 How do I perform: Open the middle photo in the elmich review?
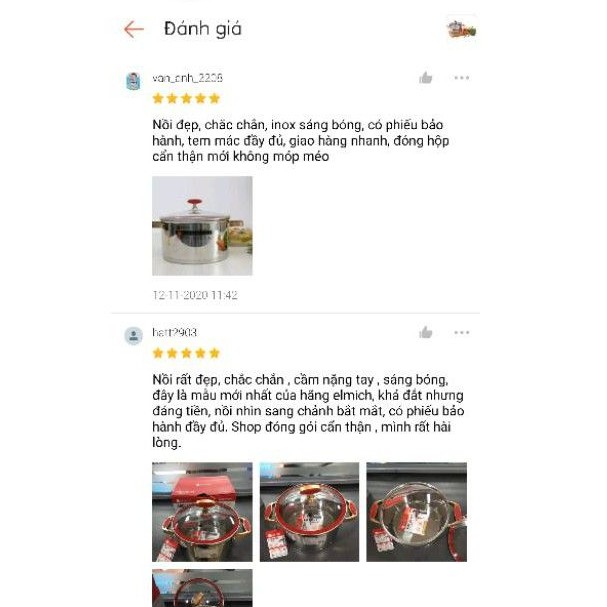309,511
